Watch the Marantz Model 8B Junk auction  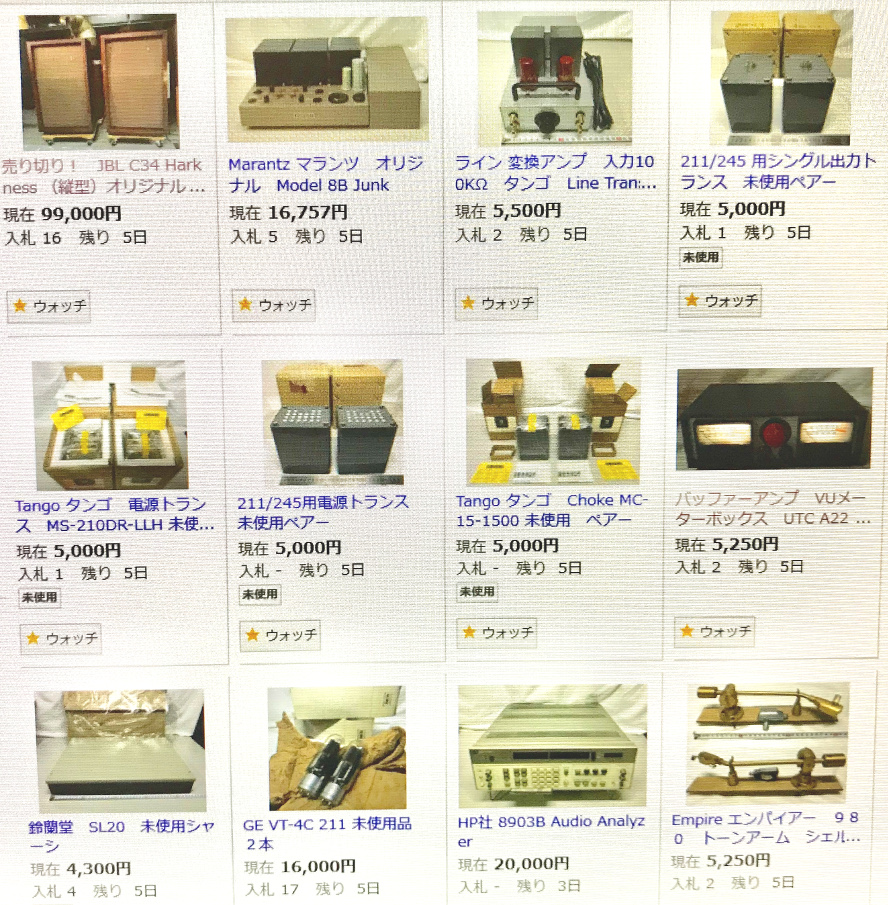(274, 305)
